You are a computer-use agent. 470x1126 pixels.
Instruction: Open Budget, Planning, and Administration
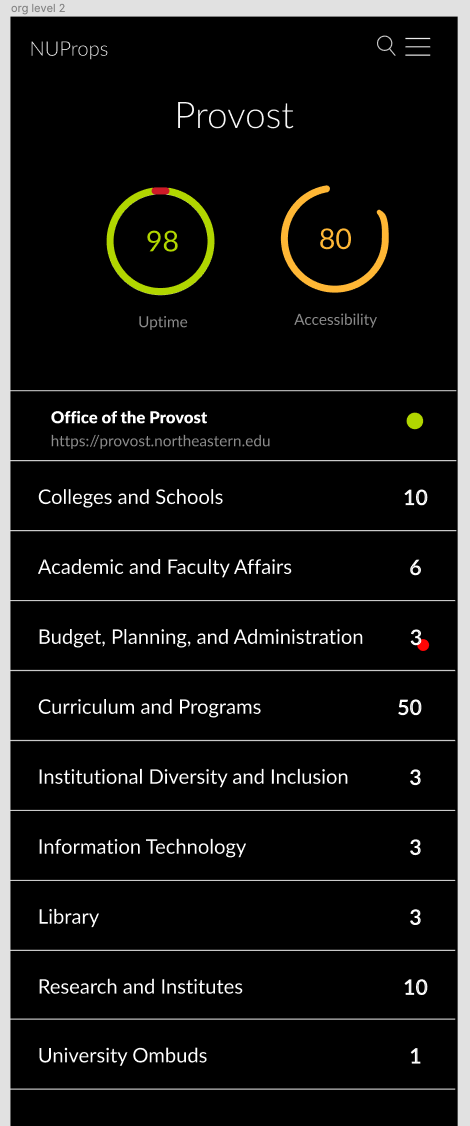pos(234,636)
